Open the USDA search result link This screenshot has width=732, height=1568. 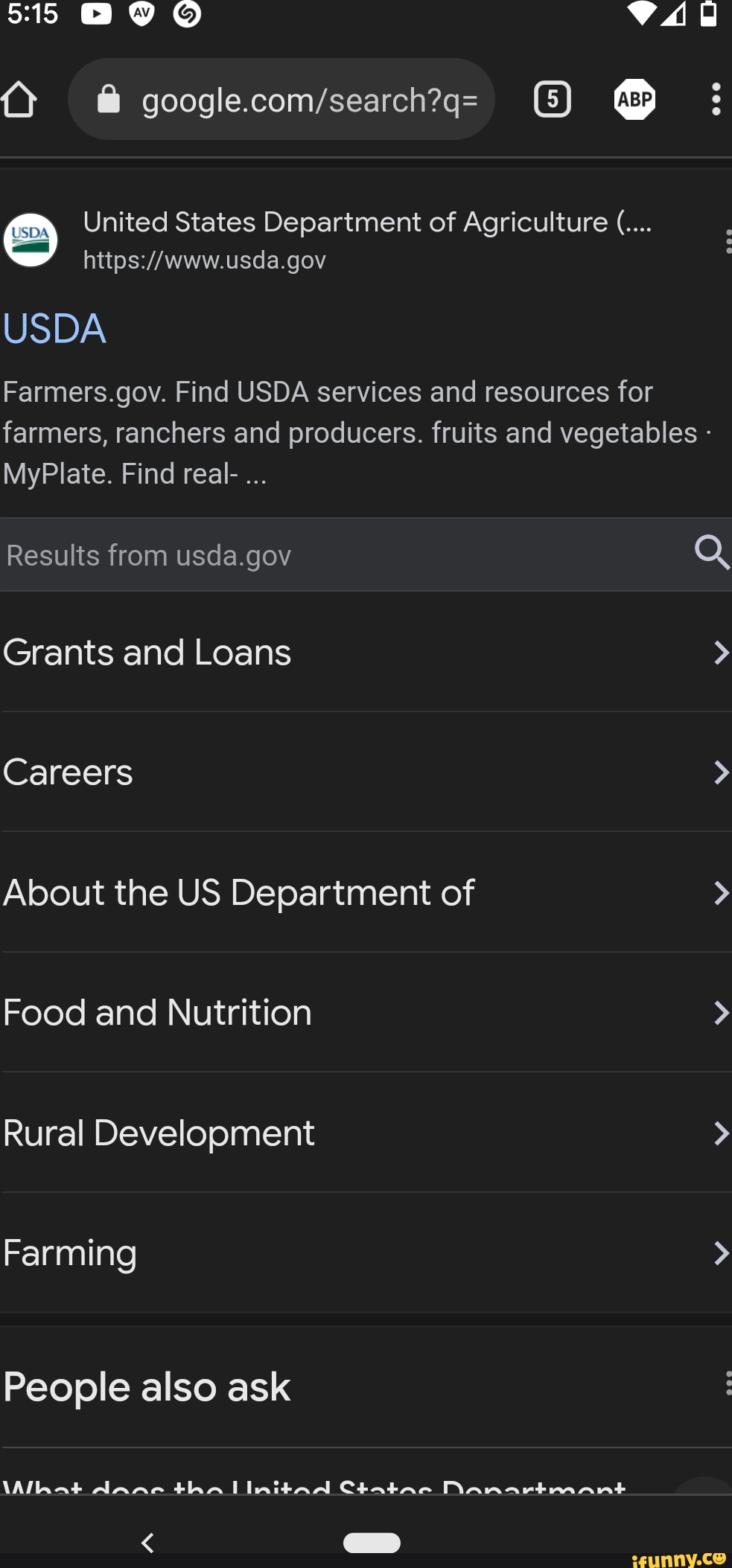54,327
